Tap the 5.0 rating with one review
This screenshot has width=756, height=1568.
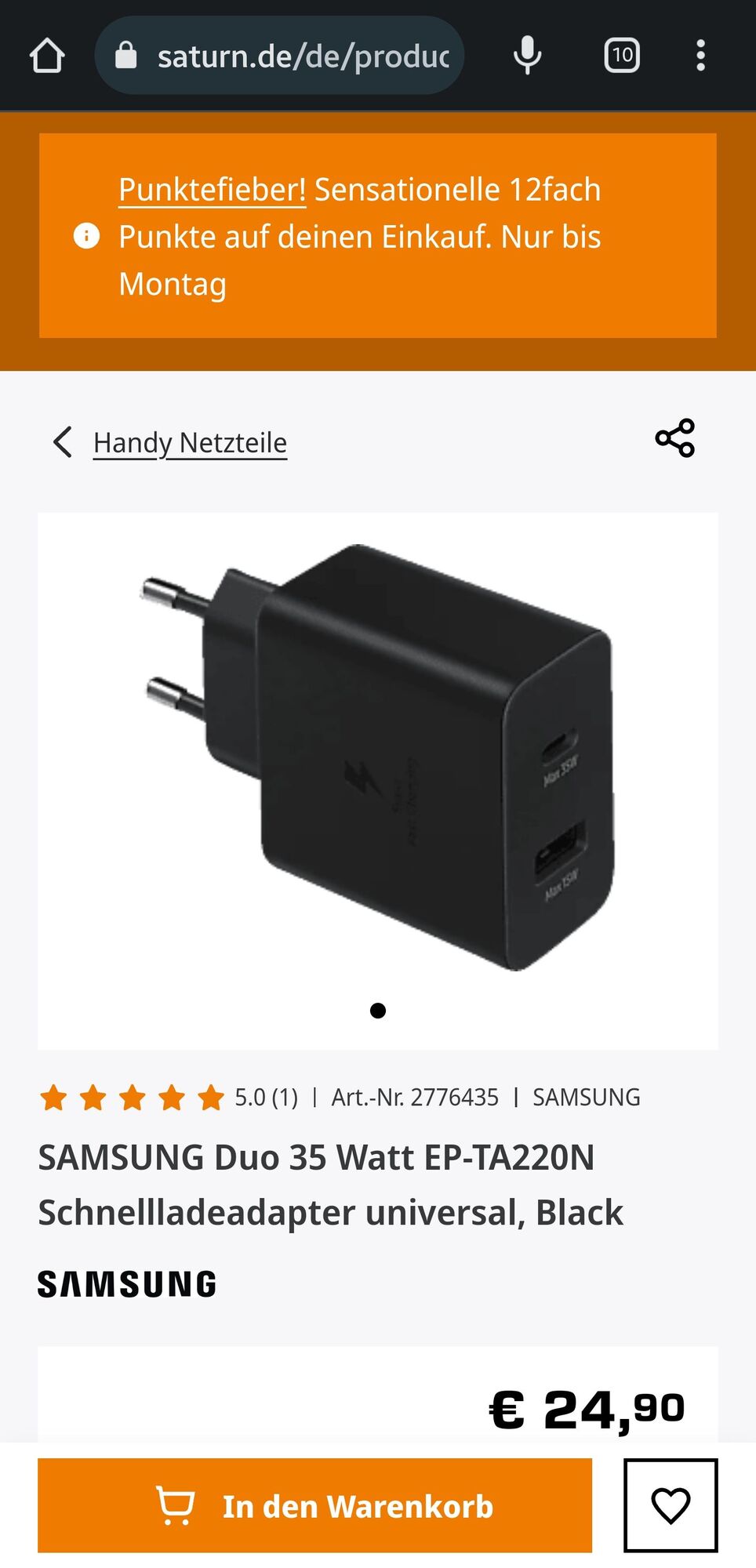(264, 1097)
